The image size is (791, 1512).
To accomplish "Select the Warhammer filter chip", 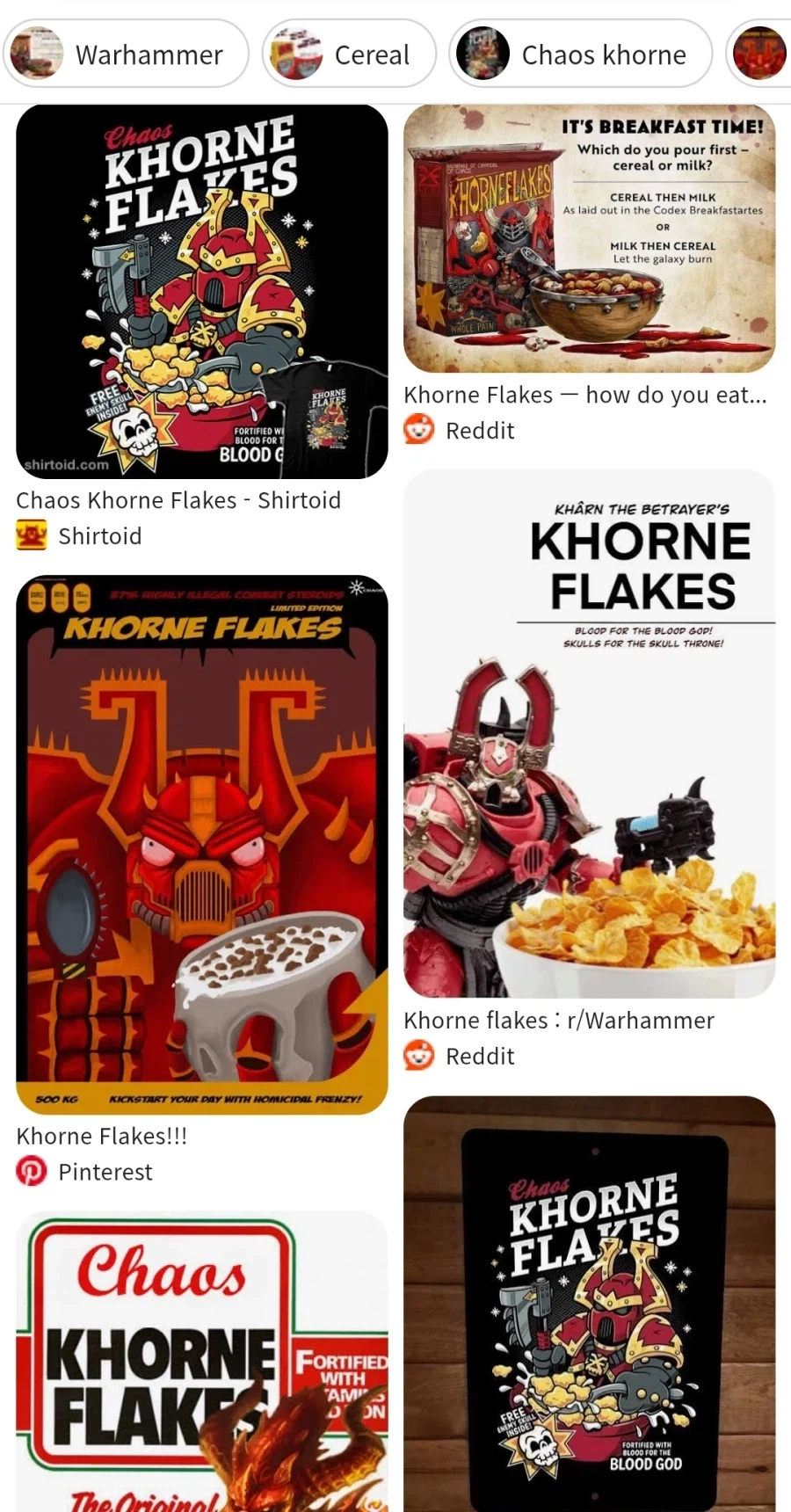I will pos(126,55).
